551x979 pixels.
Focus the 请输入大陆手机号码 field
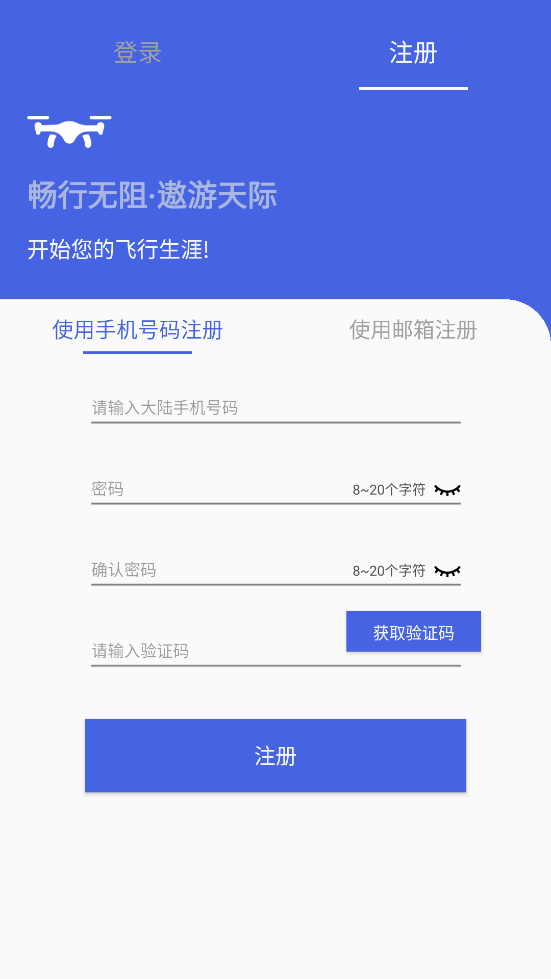tap(276, 408)
